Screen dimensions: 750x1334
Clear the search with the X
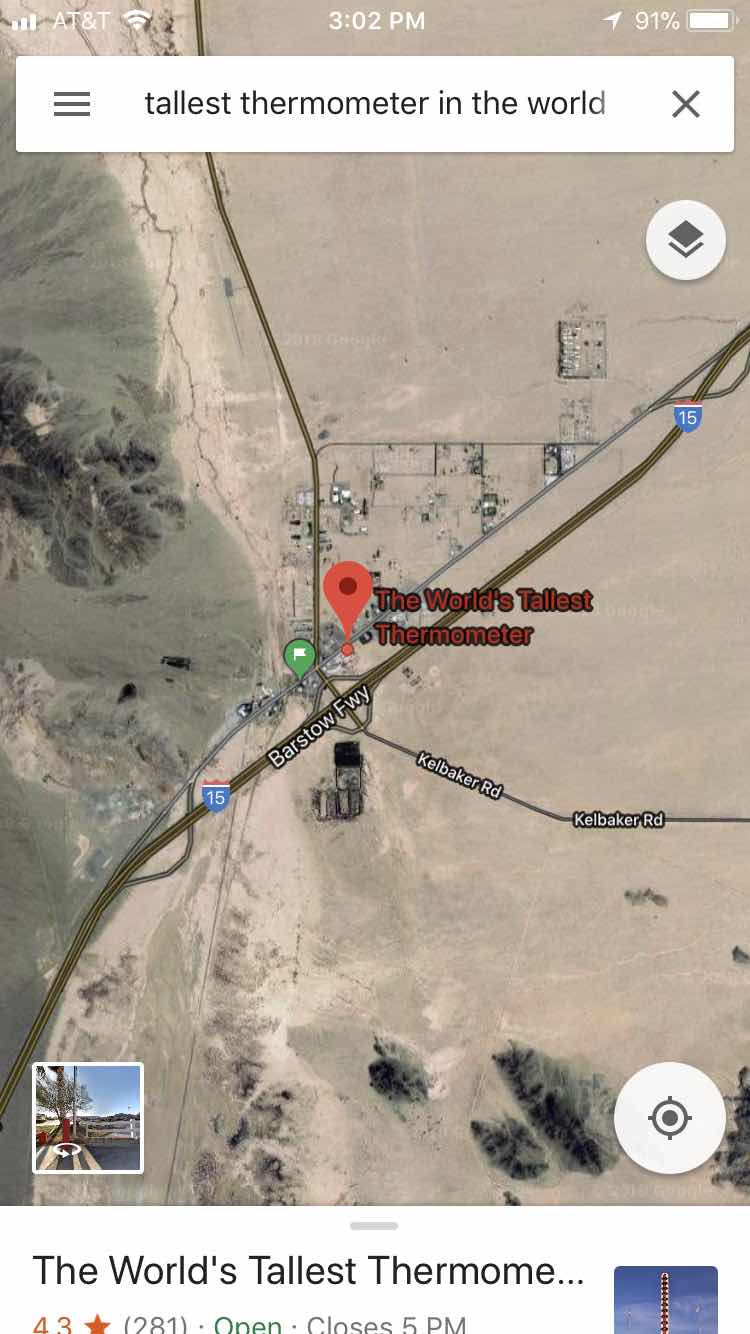[x=685, y=104]
